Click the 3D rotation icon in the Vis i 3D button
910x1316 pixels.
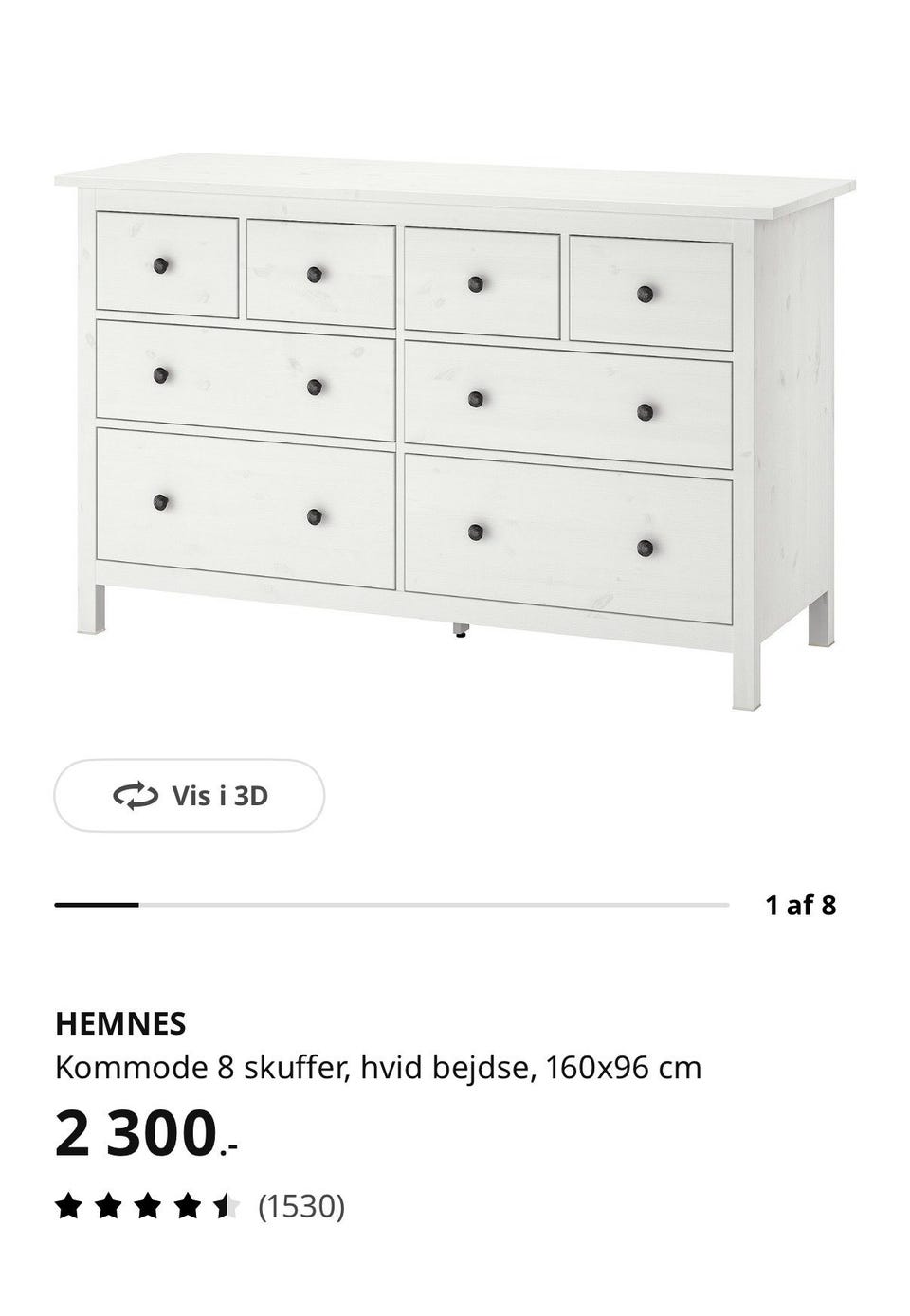(x=134, y=796)
